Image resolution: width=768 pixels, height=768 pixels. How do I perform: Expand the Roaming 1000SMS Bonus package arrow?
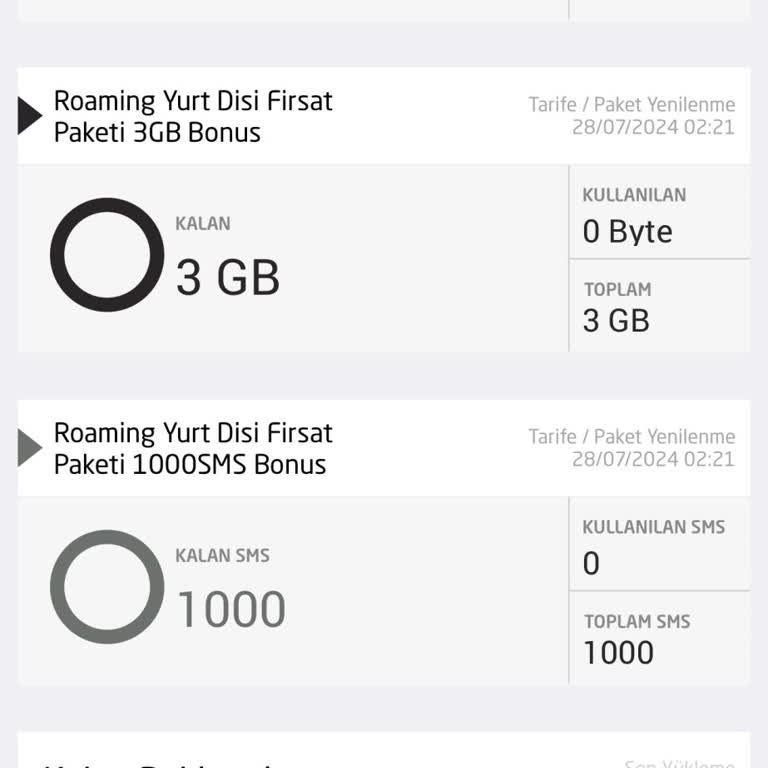click(30, 448)
